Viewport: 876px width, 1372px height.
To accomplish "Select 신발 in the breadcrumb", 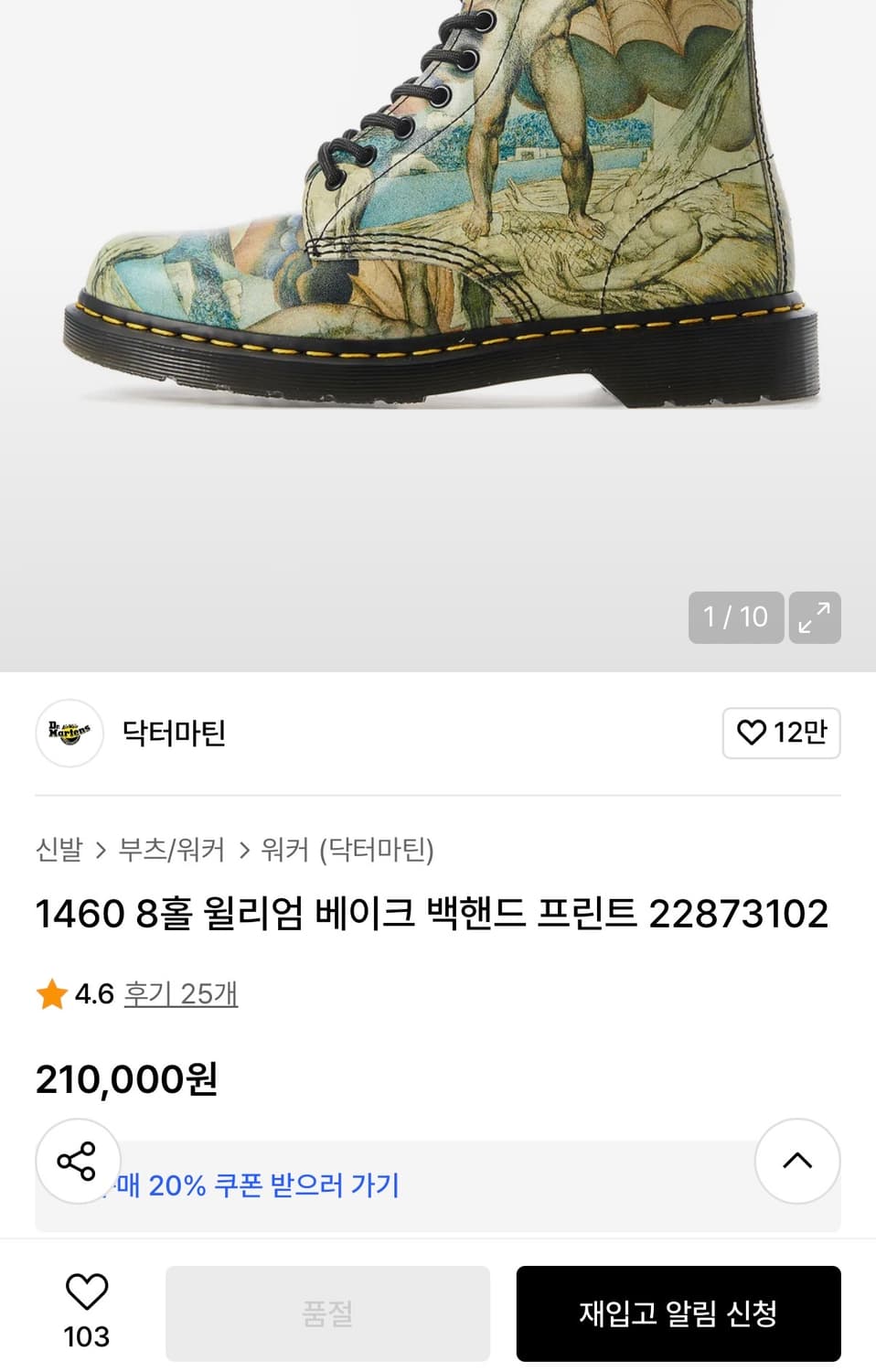I will coord(58,850).
